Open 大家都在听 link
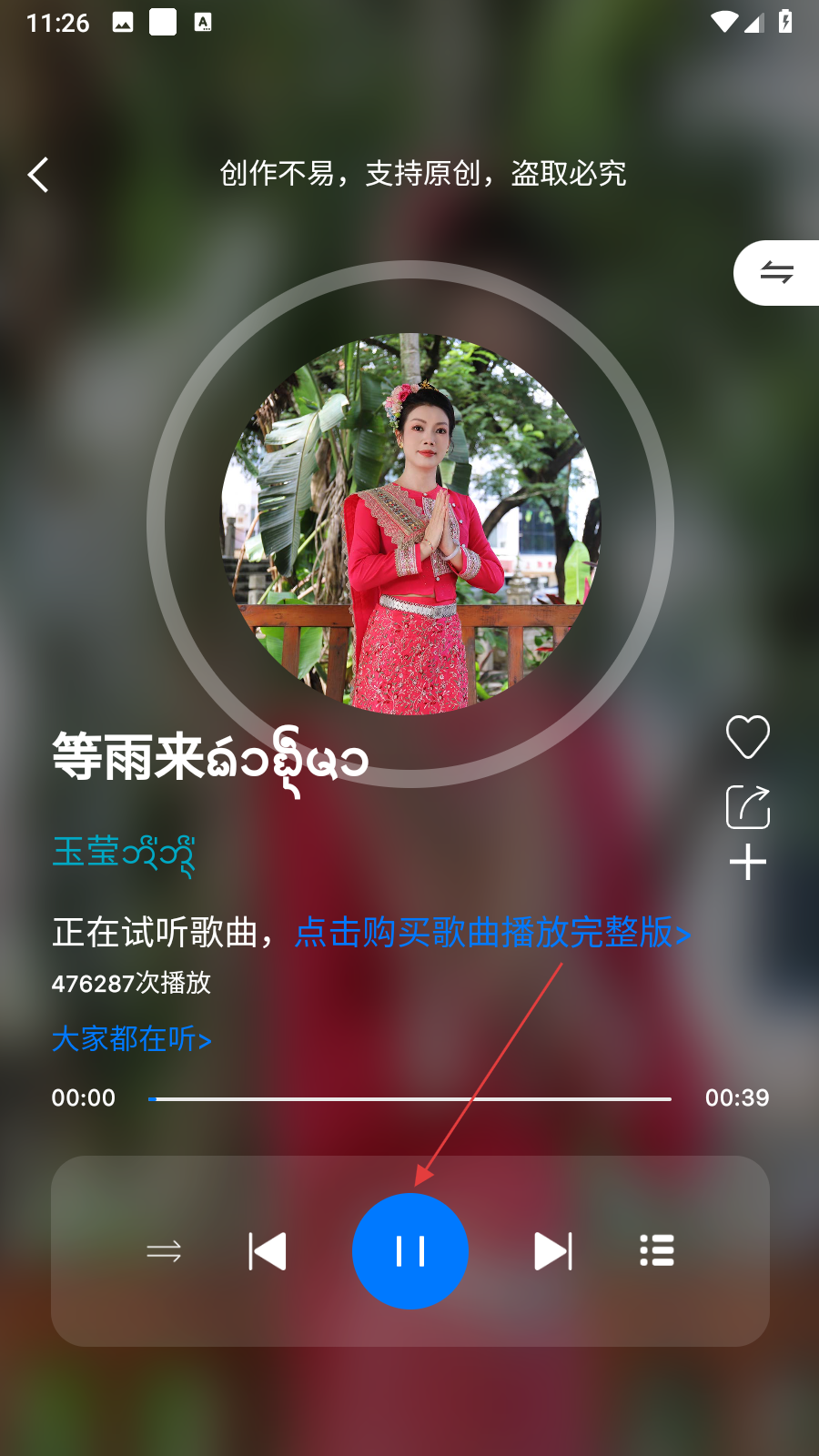819x1456 pixels. point(132,1039)
